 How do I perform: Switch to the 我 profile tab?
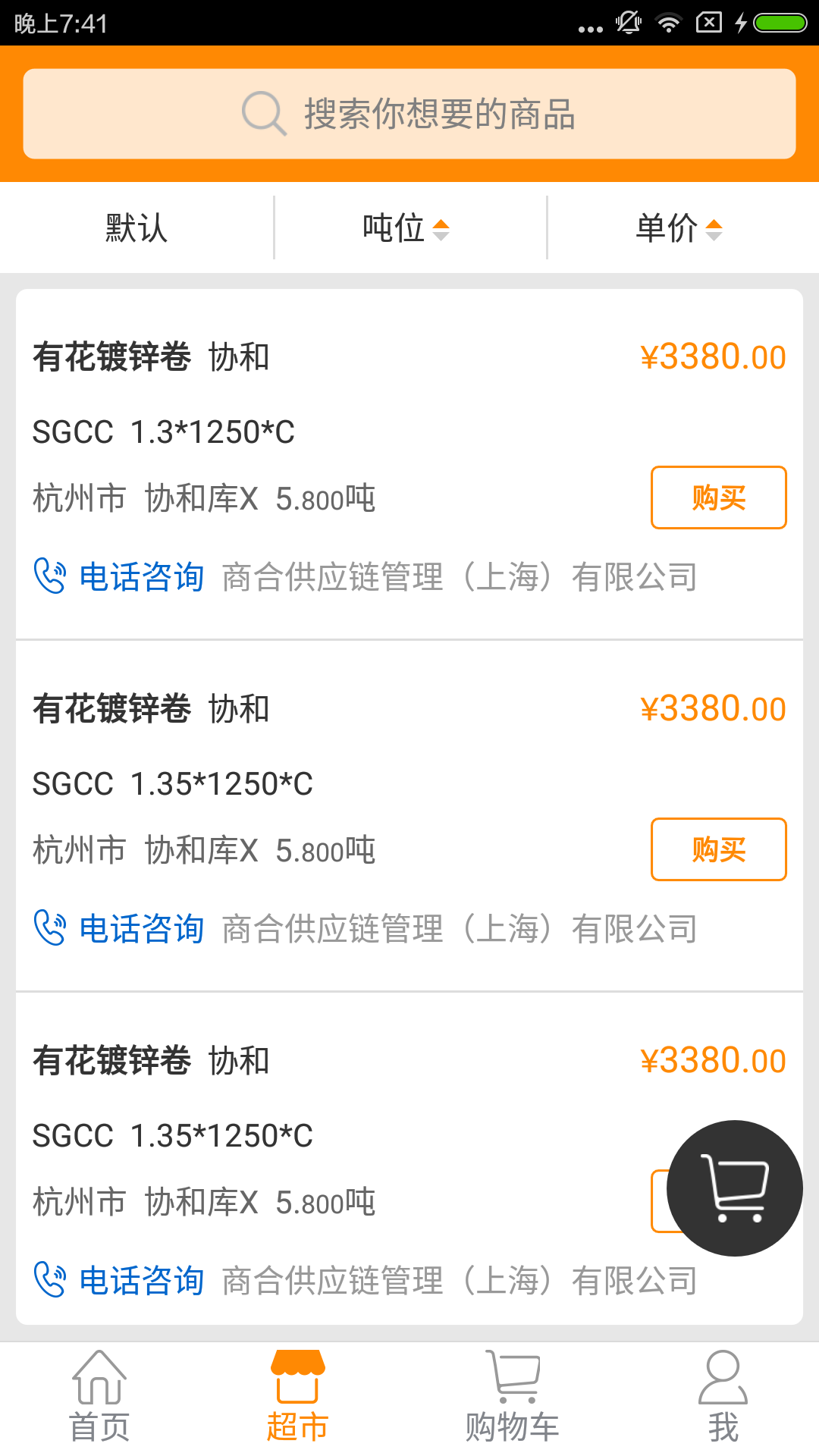(x=723, y=1397)
